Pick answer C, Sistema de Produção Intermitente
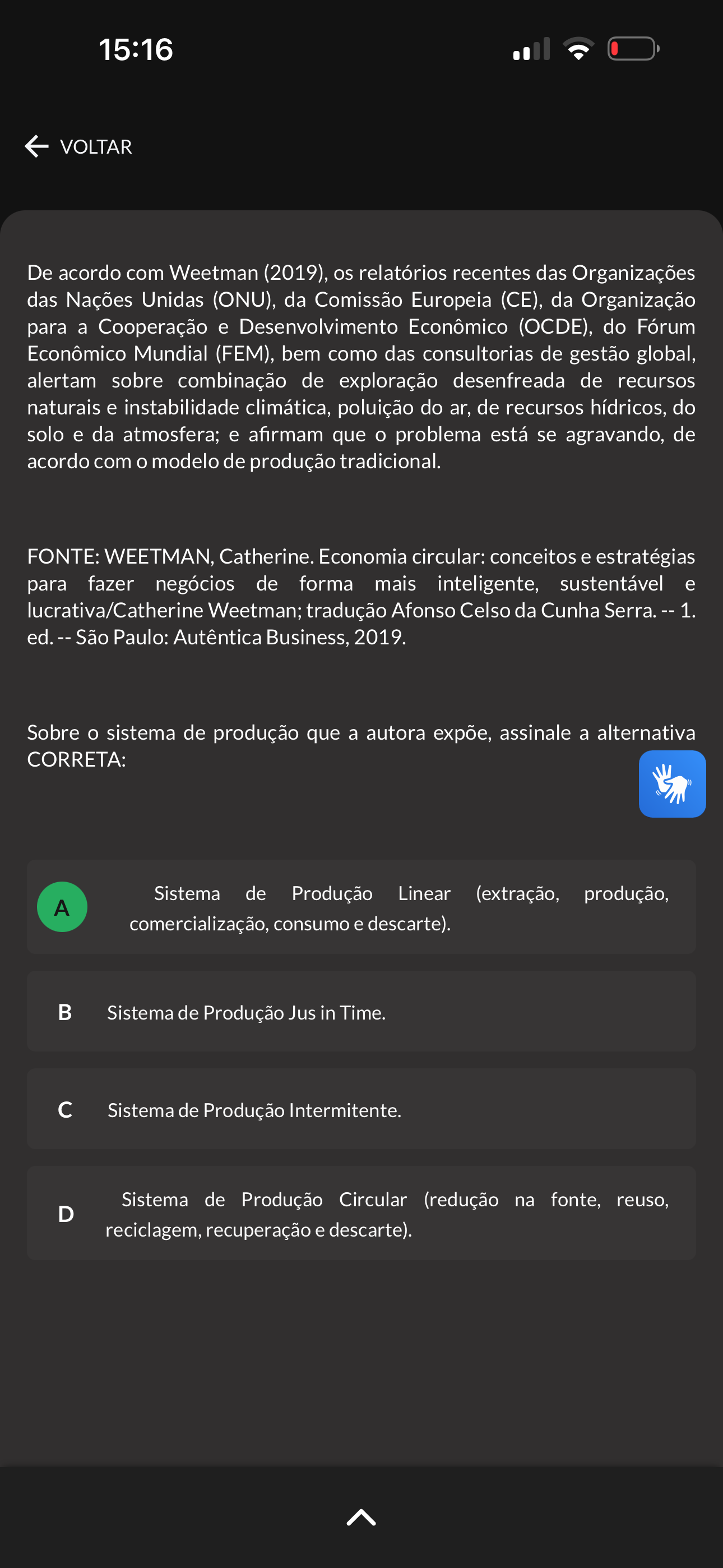Viewport: 723px width, 1568px height. [361, 1110]
